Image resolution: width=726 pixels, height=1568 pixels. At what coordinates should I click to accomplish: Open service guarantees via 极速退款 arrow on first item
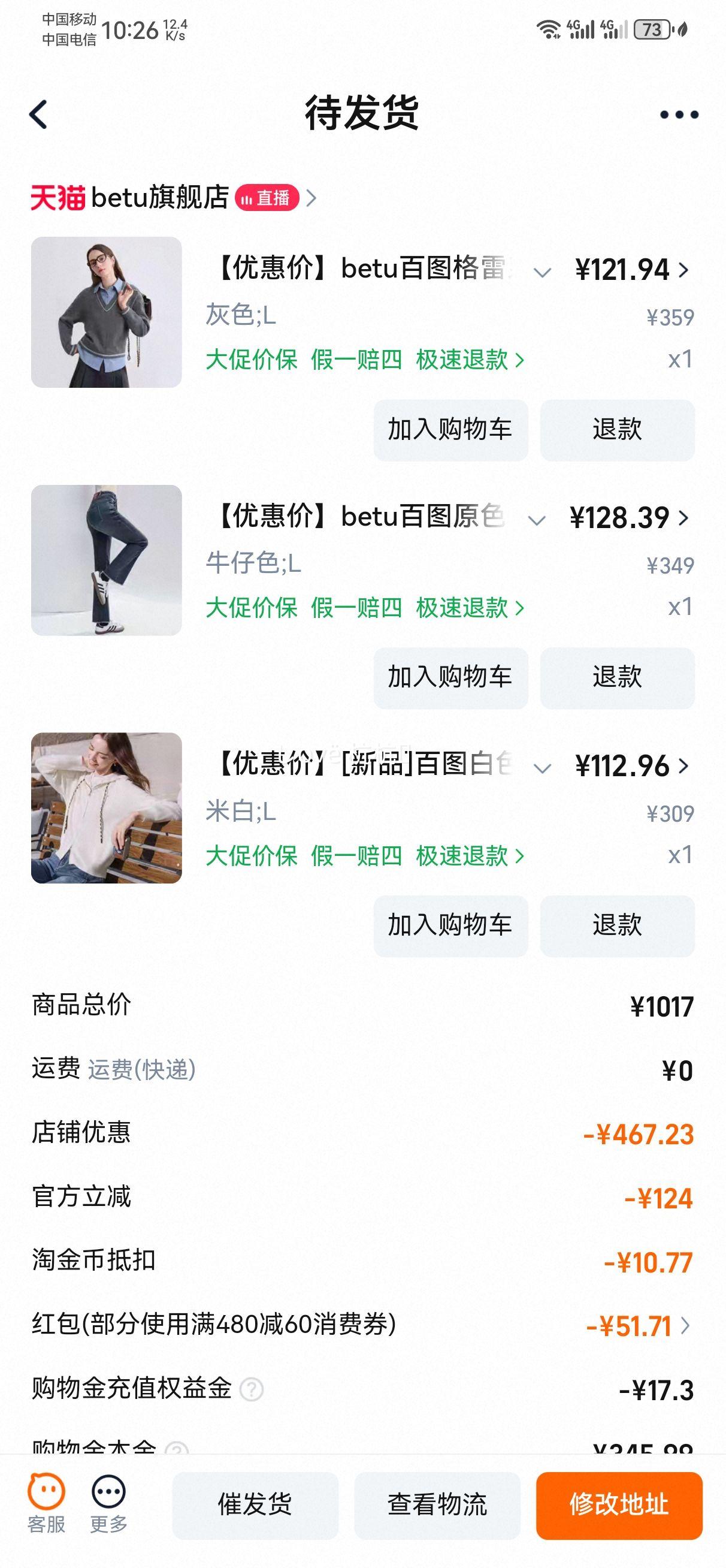point(521,360)
